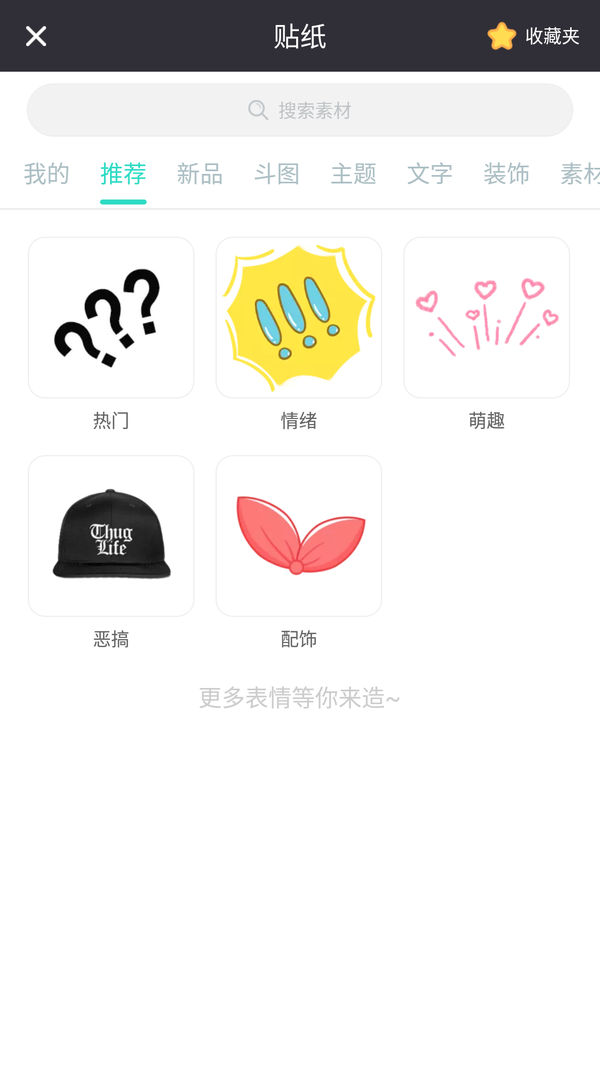Tap the 搜索素材 search box
Screen dimensions: 600x1067
click(x=300, y=110)
